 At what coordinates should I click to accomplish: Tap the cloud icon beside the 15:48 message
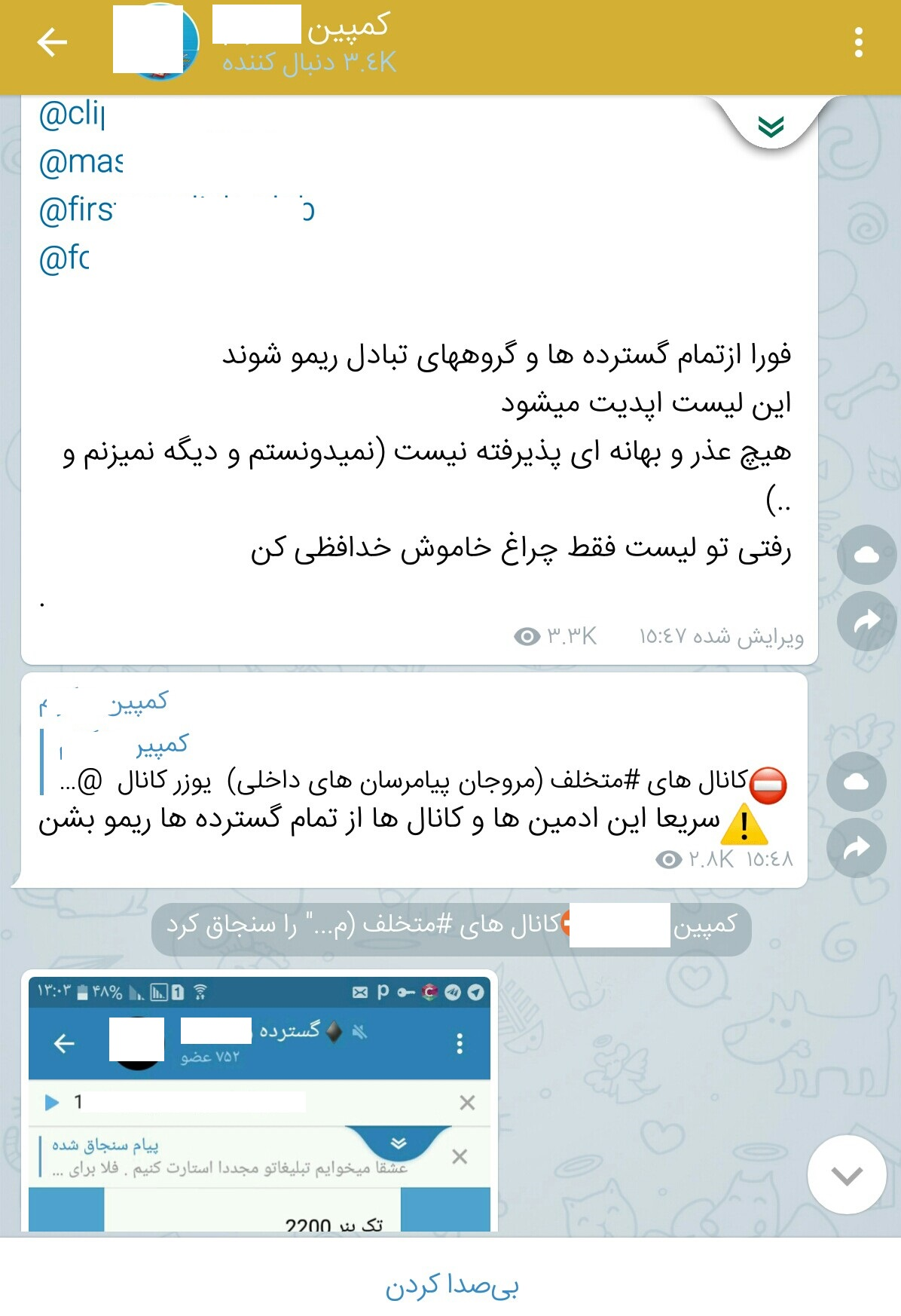[856, 782]
